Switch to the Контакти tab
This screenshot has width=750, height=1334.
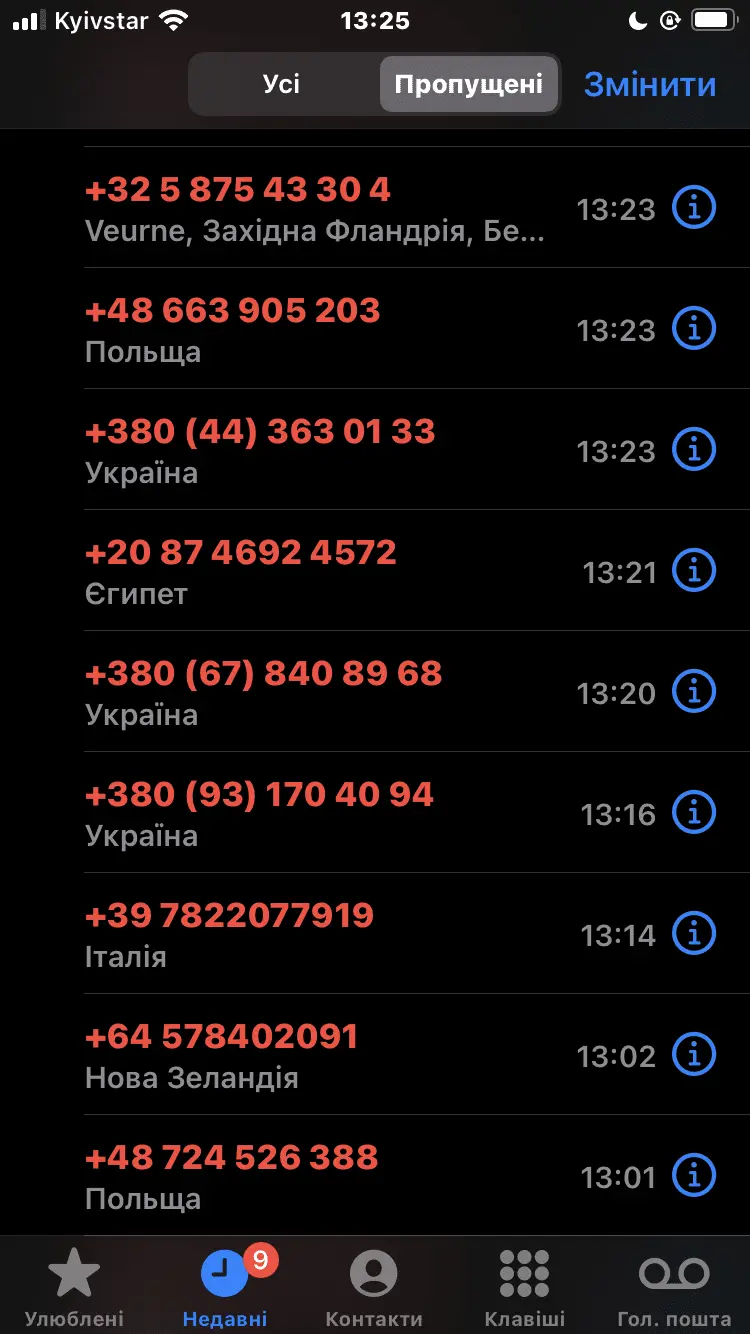pyautogui.click(x=374, y=1287)
